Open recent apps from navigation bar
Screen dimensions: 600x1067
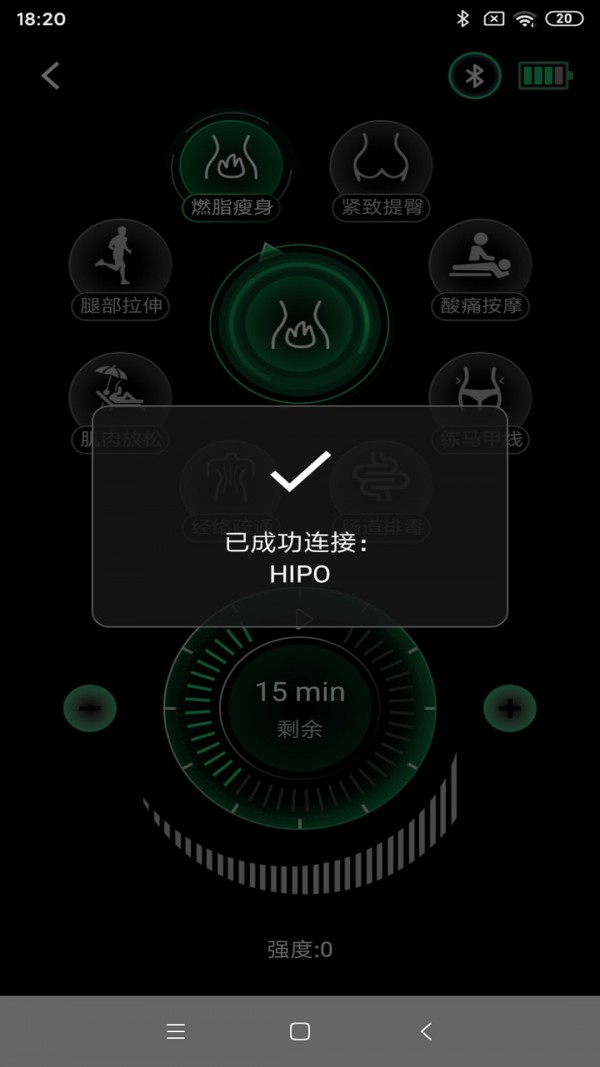pyautogui.click(x=176, y=1031)
